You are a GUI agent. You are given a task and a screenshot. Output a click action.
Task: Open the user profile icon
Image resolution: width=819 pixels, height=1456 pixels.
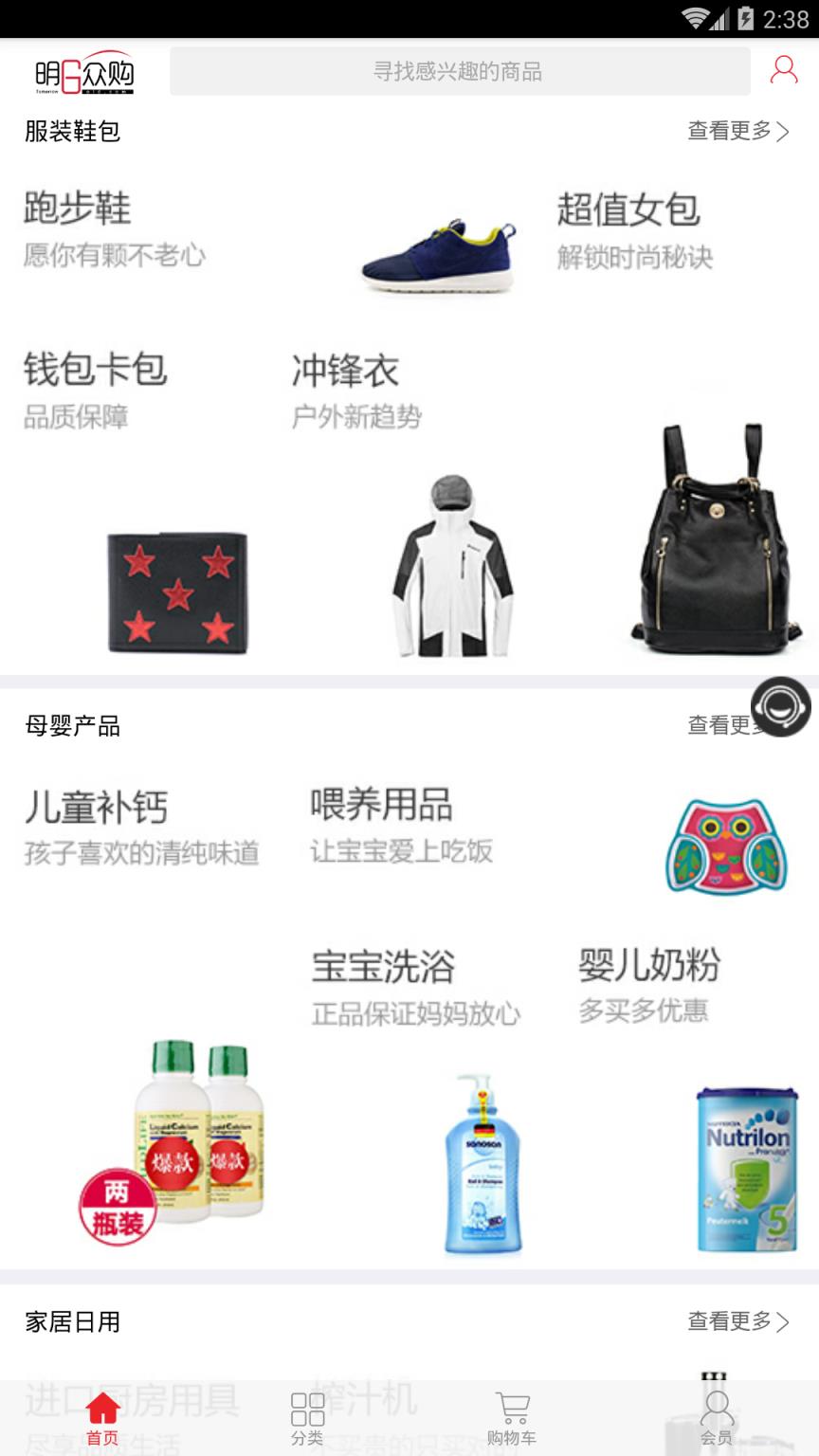(782, 70)
